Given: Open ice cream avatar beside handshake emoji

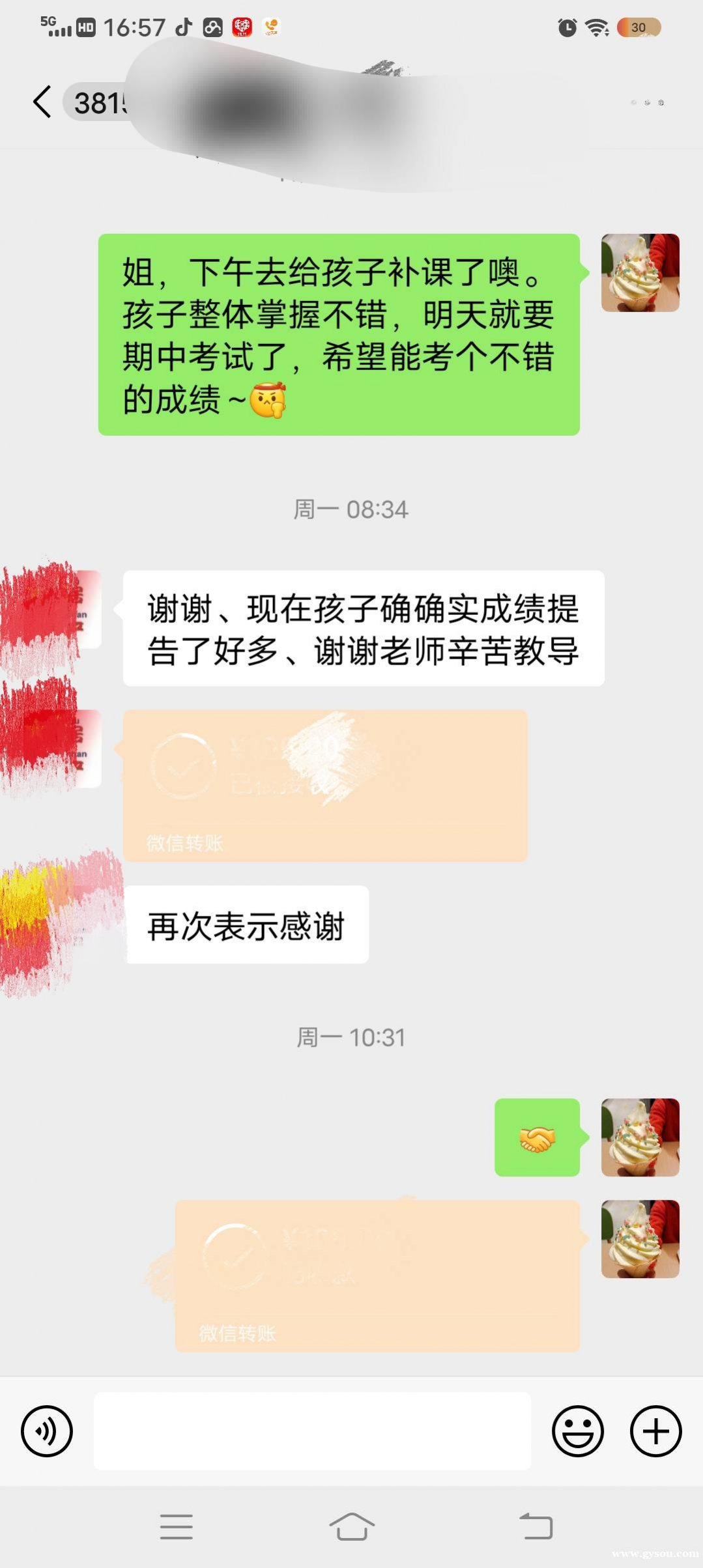Looking at the screenshot, I should point(640,1137).
